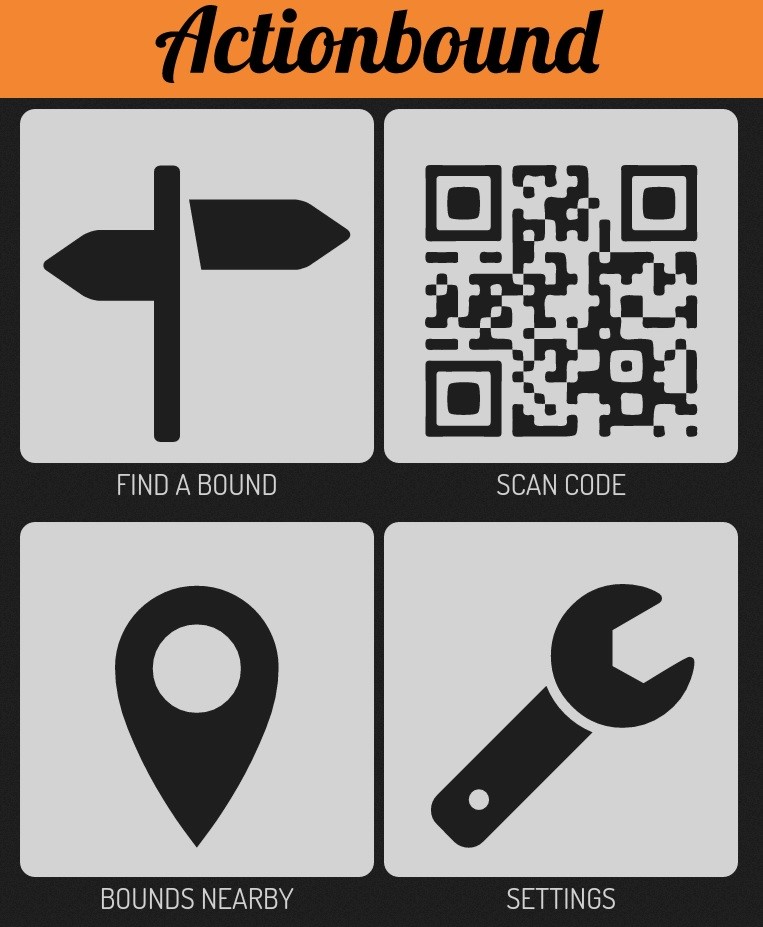The height and width of the screenshot is (927, 763).
Task: Tap the Scan Code tile
Action: 561,286
